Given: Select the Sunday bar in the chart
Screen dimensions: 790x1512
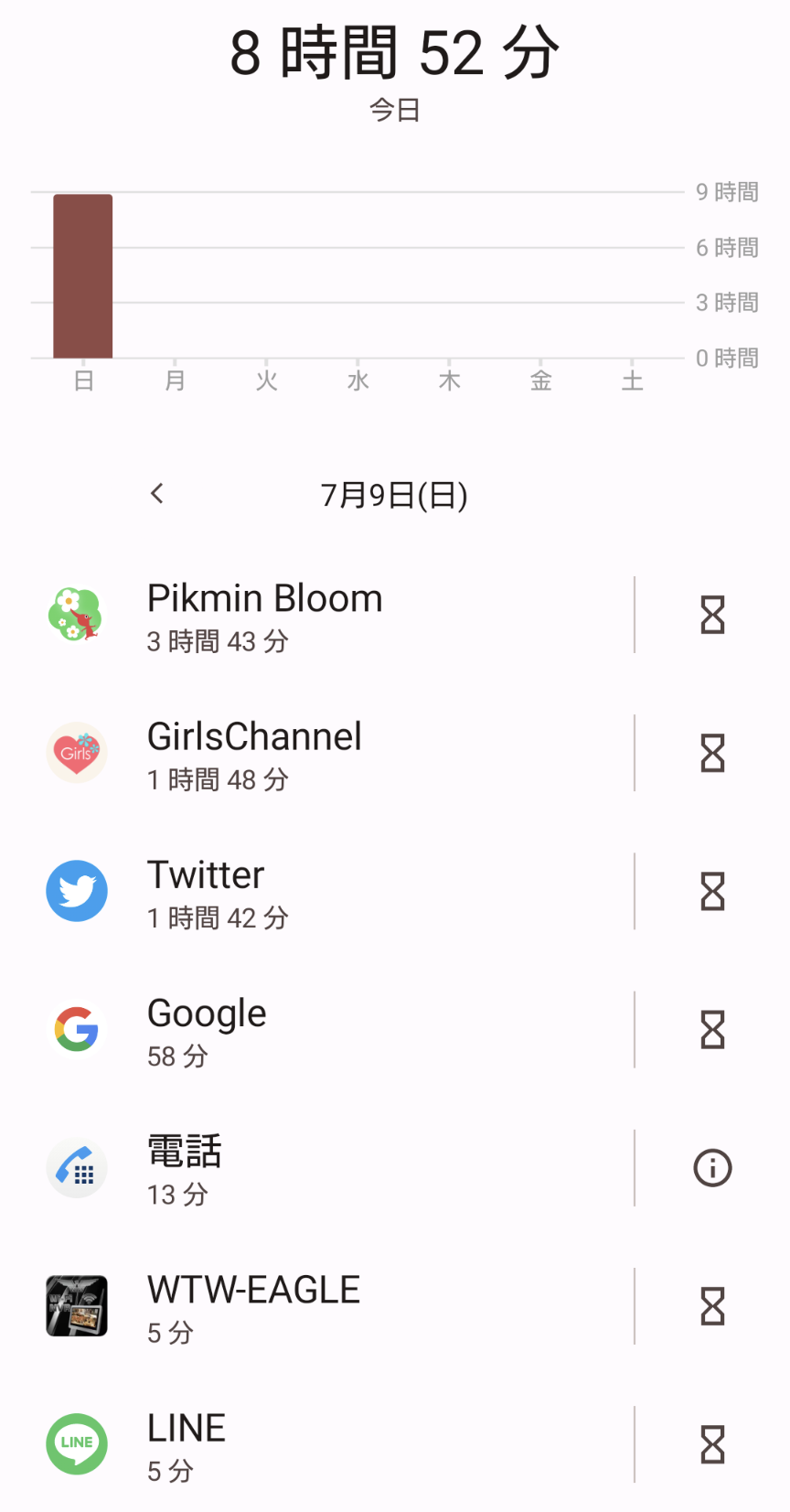Looking at the screenshot, I should click(x=83, y=275).
